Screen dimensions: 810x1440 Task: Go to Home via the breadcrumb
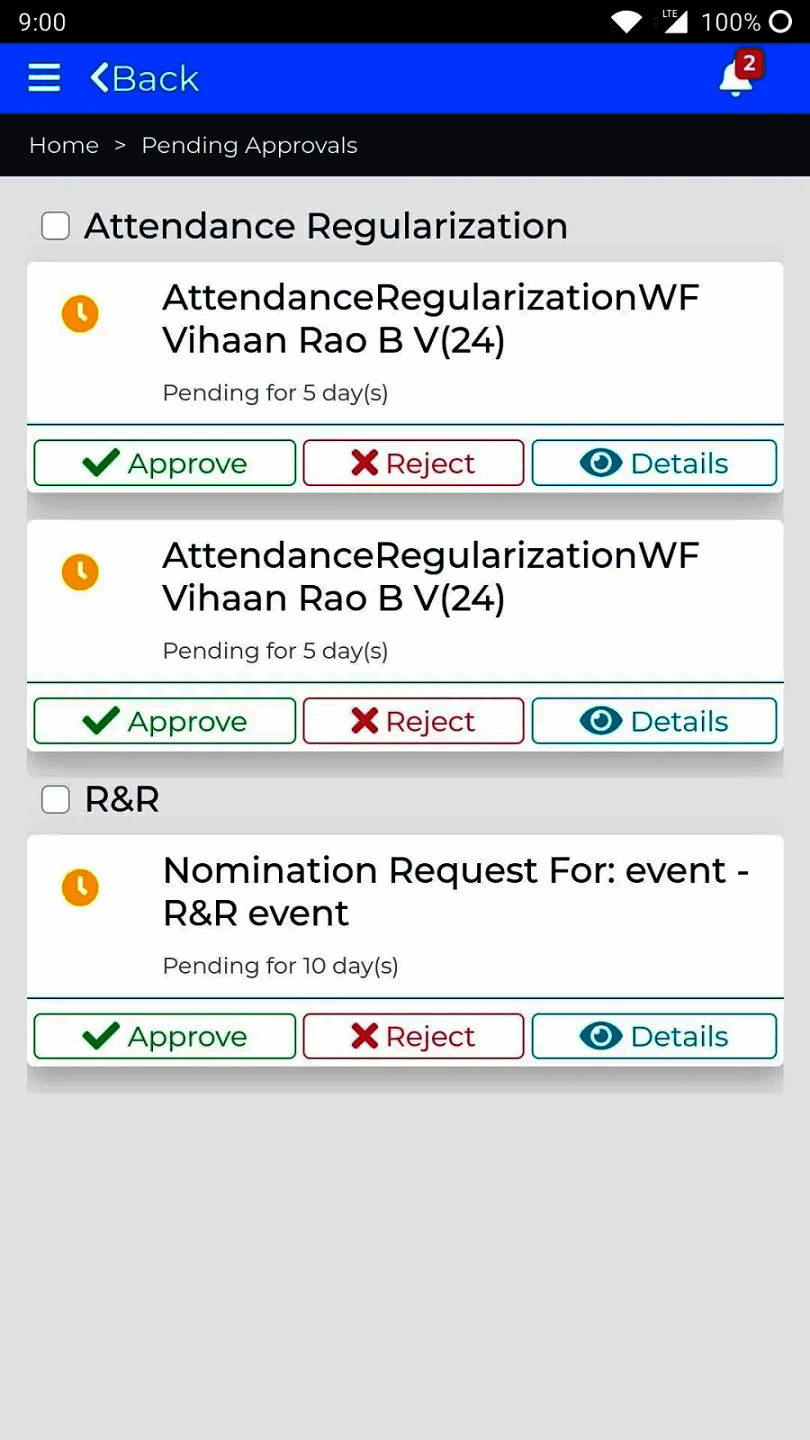tap(64, 145)
